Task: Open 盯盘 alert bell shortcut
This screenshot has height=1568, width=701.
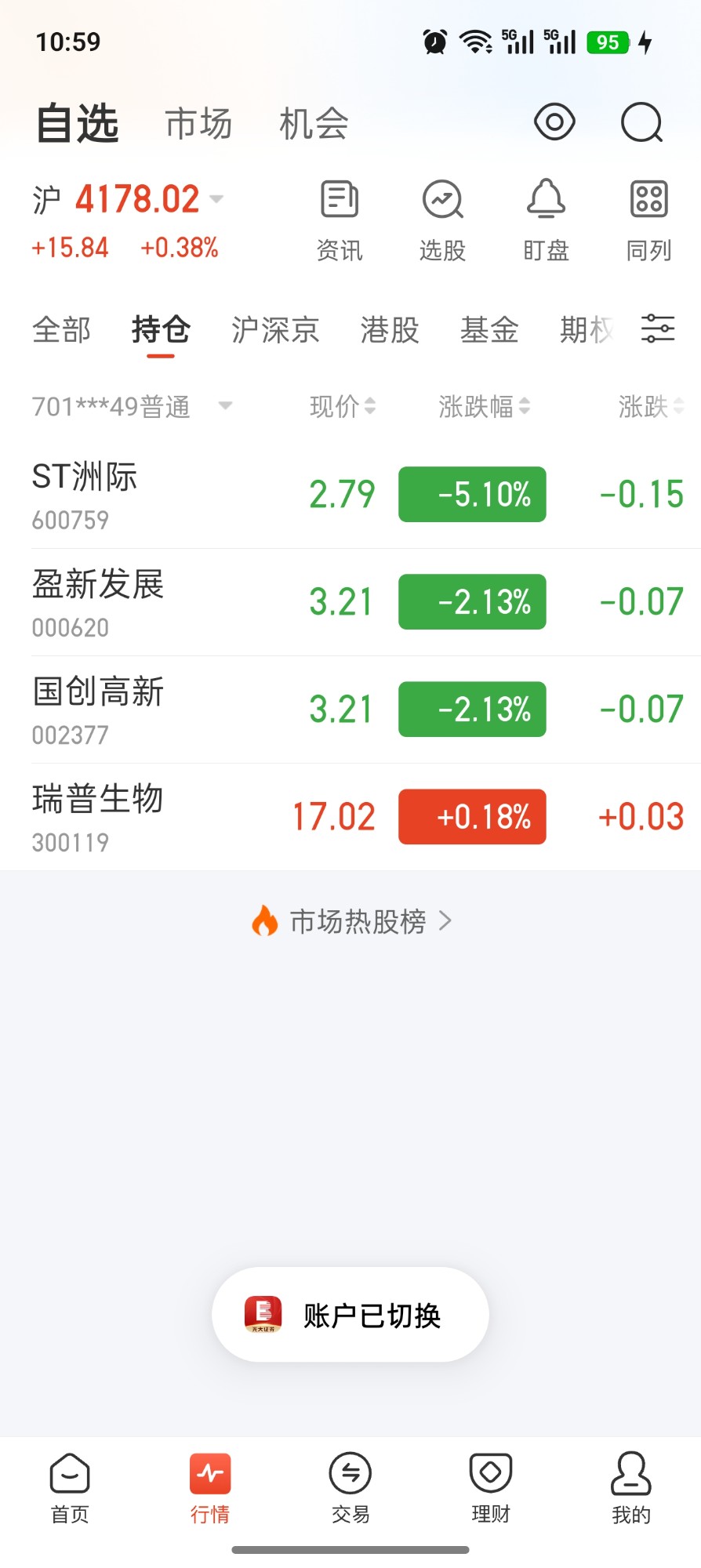Action: pyautogui.click(x=546, y=221)
